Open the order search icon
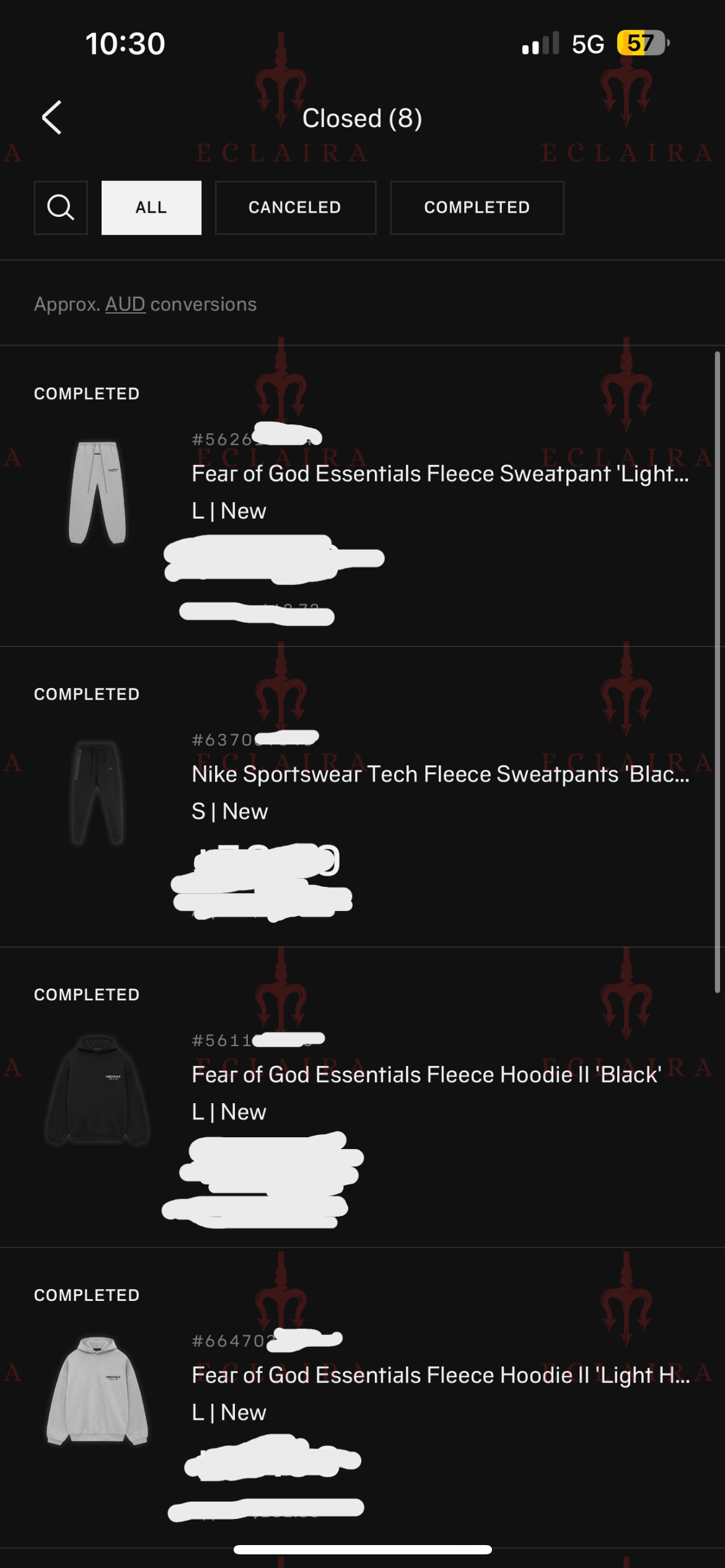The width and height of the screenshot is (725, 1568). pos(61,208)
